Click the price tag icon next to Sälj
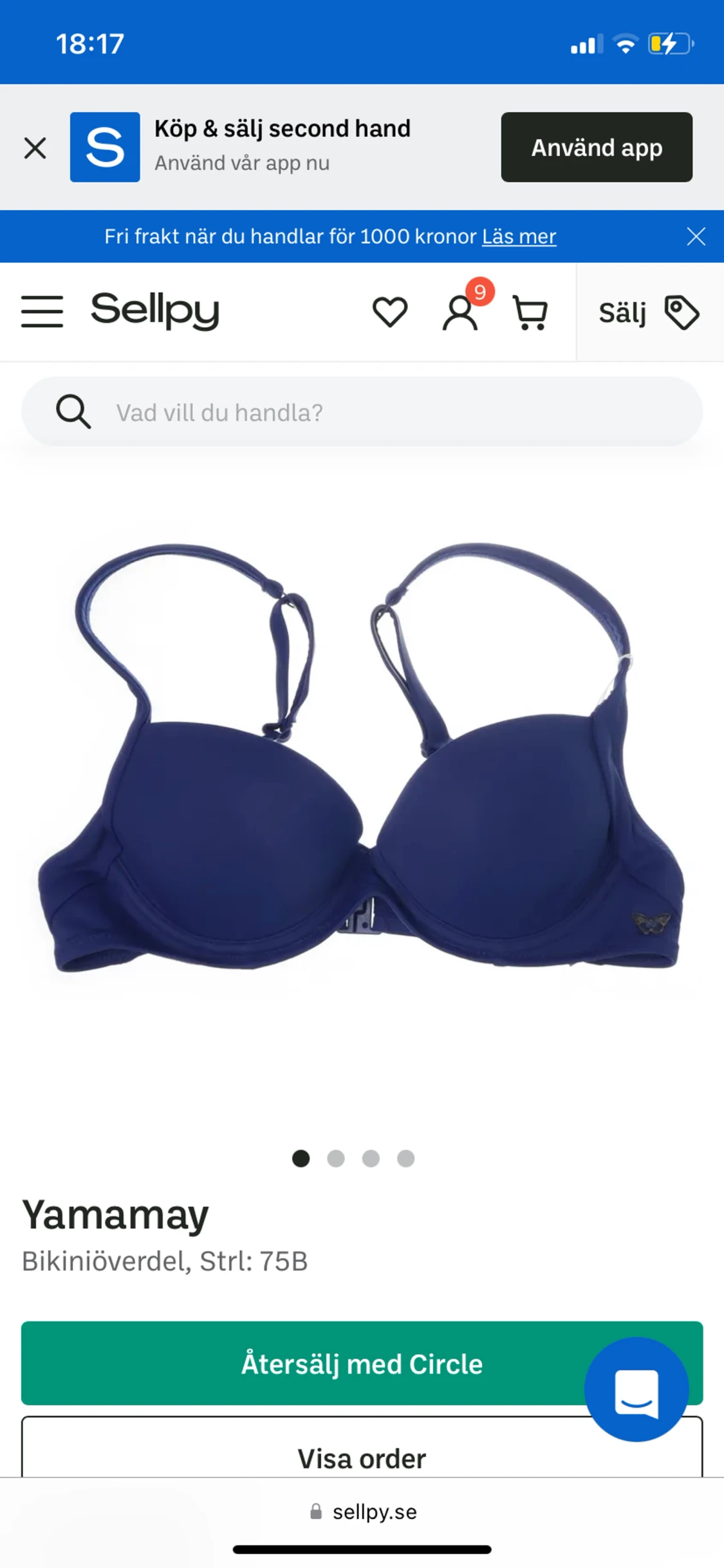 tap(682, 312)
